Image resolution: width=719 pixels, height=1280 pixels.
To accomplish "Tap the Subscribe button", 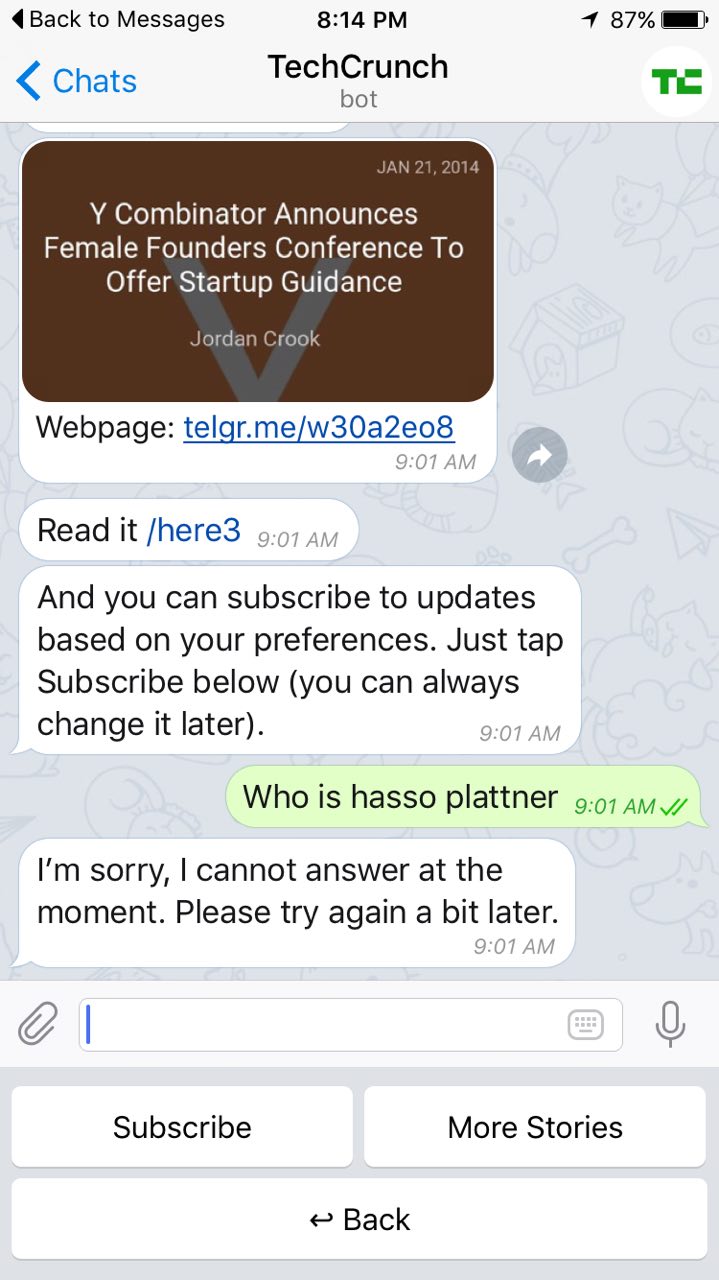I will click(182, 1127).
